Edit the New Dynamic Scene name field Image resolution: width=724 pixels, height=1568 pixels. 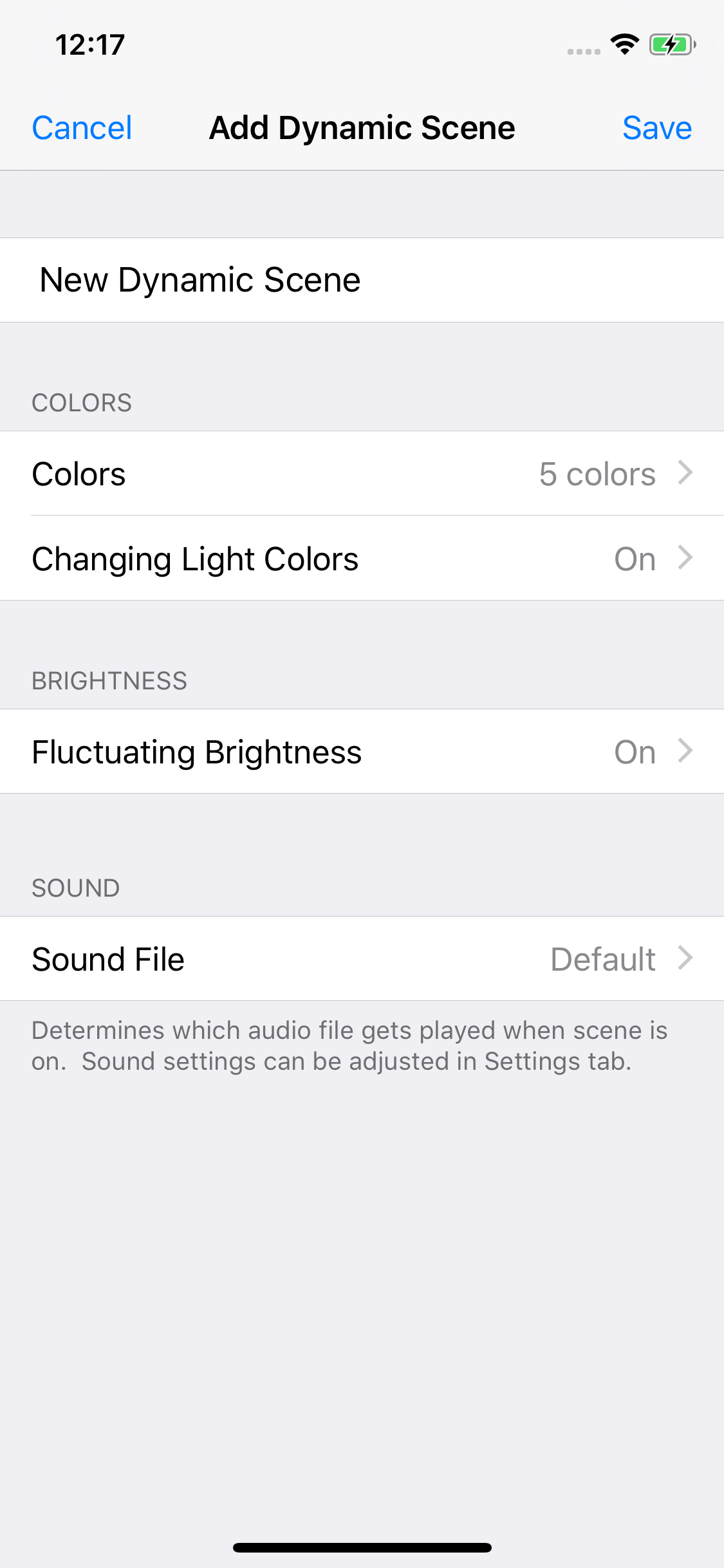tap(362, 280)
